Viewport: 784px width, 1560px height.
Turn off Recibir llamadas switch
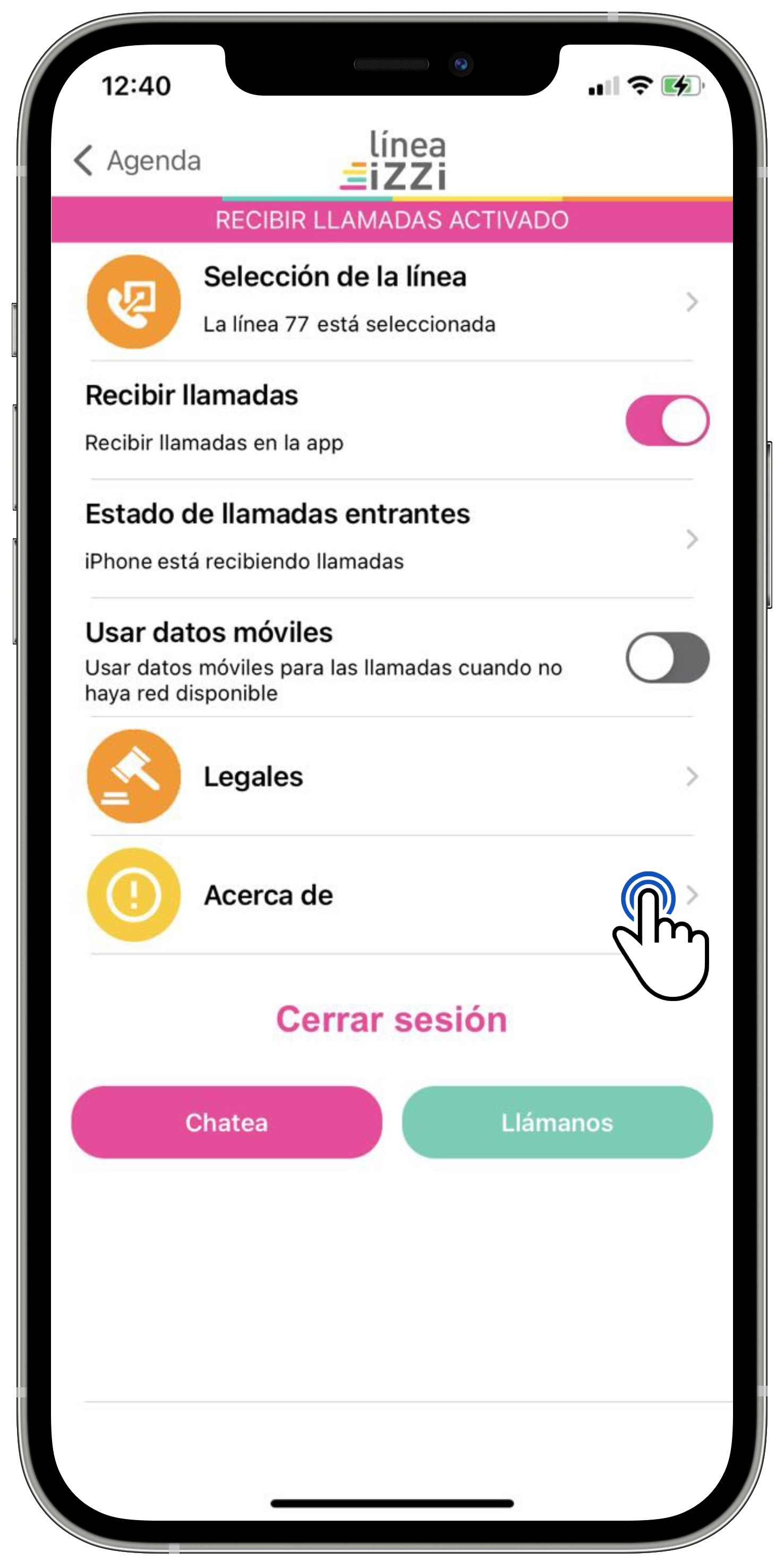[667, 420]
